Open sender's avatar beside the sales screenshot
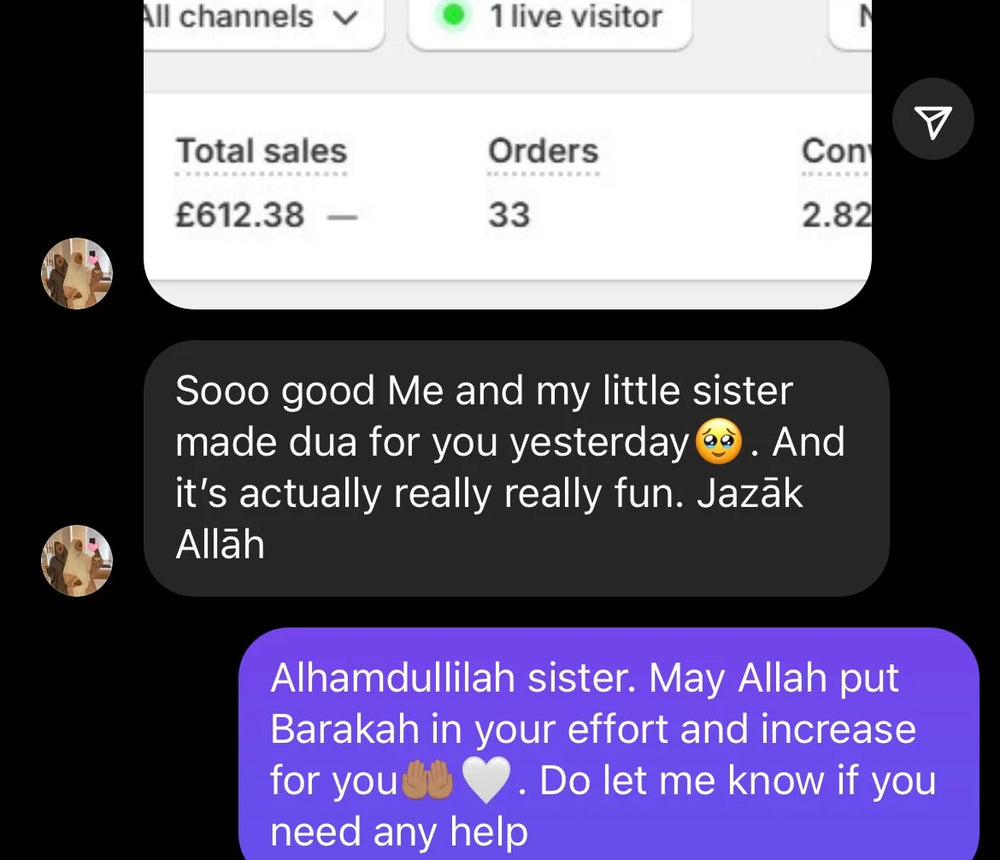 (76, 273)
